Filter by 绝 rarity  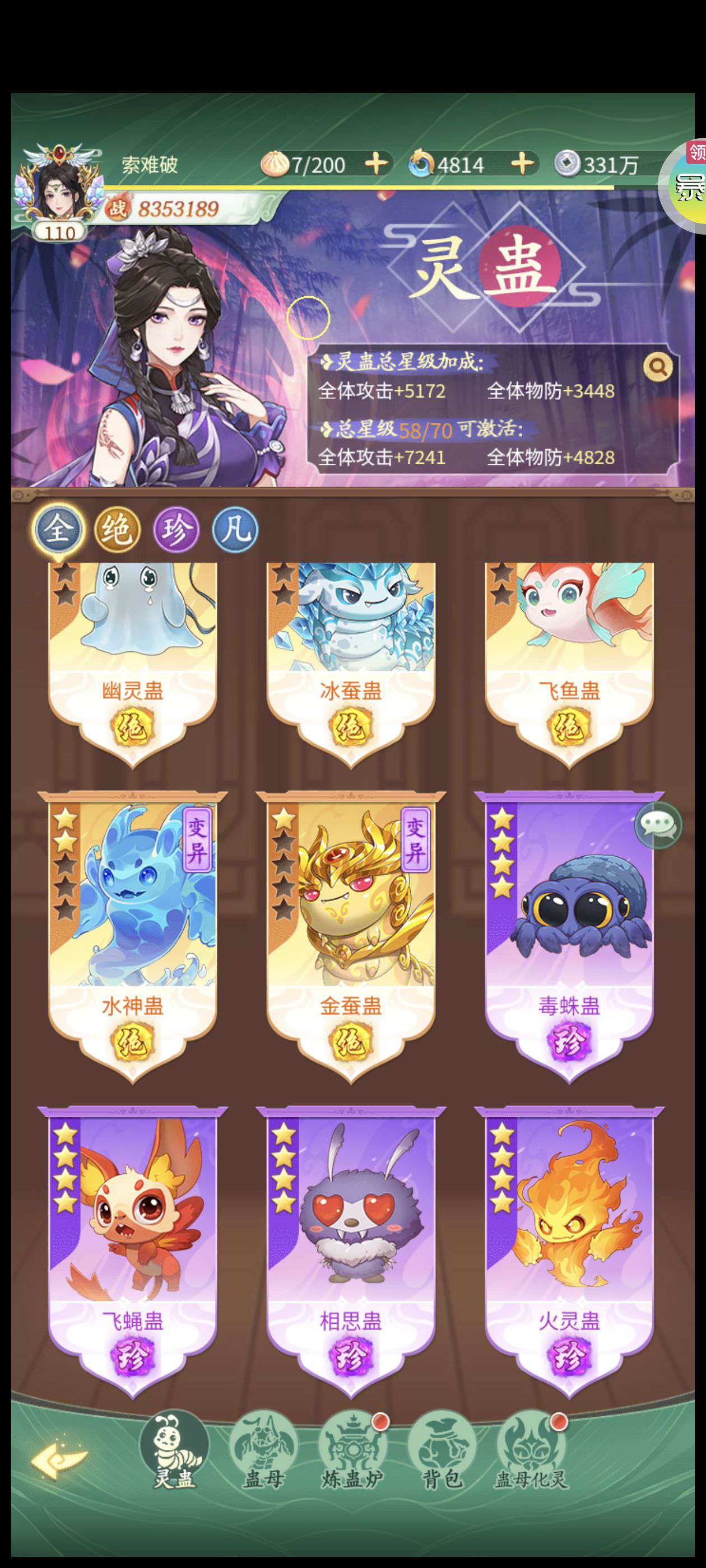click(117, 530)
